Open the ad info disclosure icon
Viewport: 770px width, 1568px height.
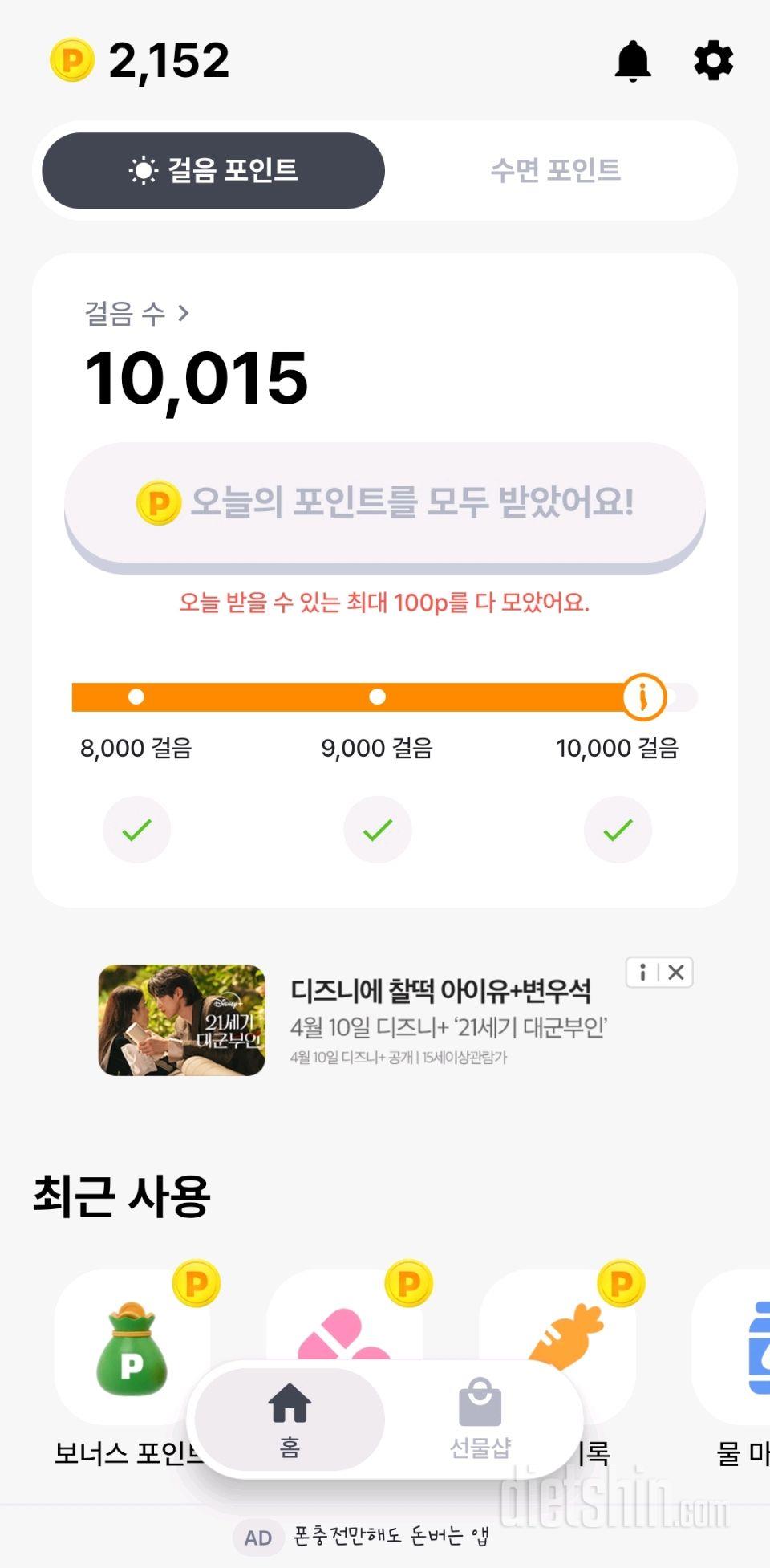click(641, 973)
